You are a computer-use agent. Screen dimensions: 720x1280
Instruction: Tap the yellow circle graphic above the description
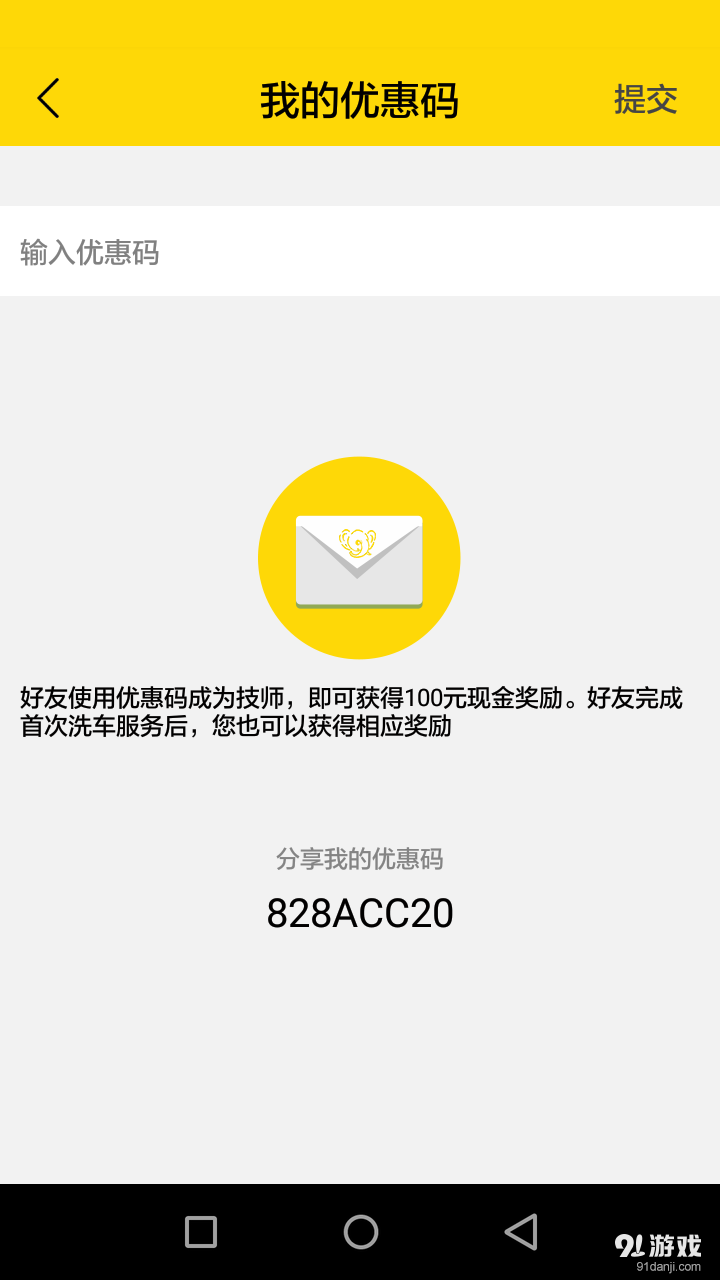pyautogui.click(x=359, y=558)
